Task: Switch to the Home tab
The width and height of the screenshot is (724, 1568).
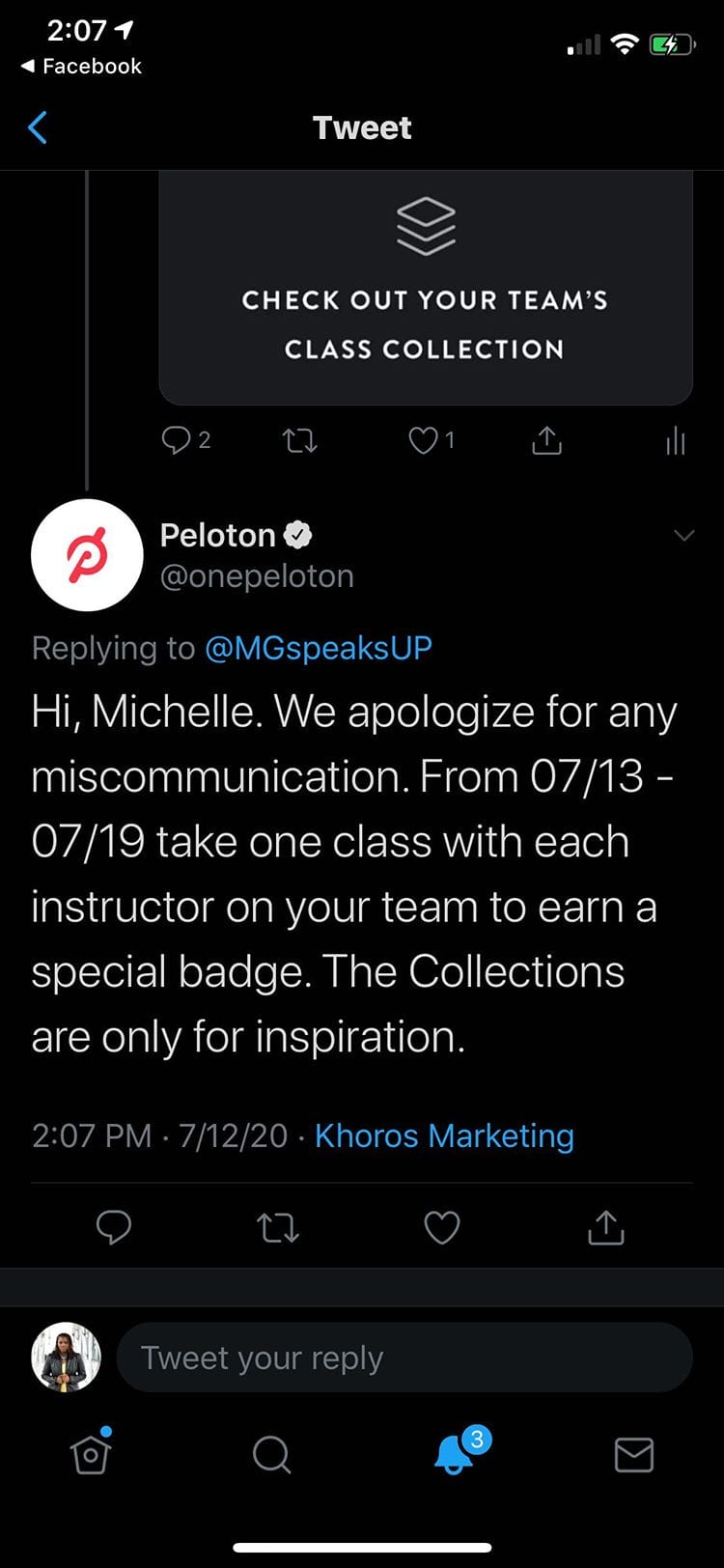Action: click(x=91, y=1453)
